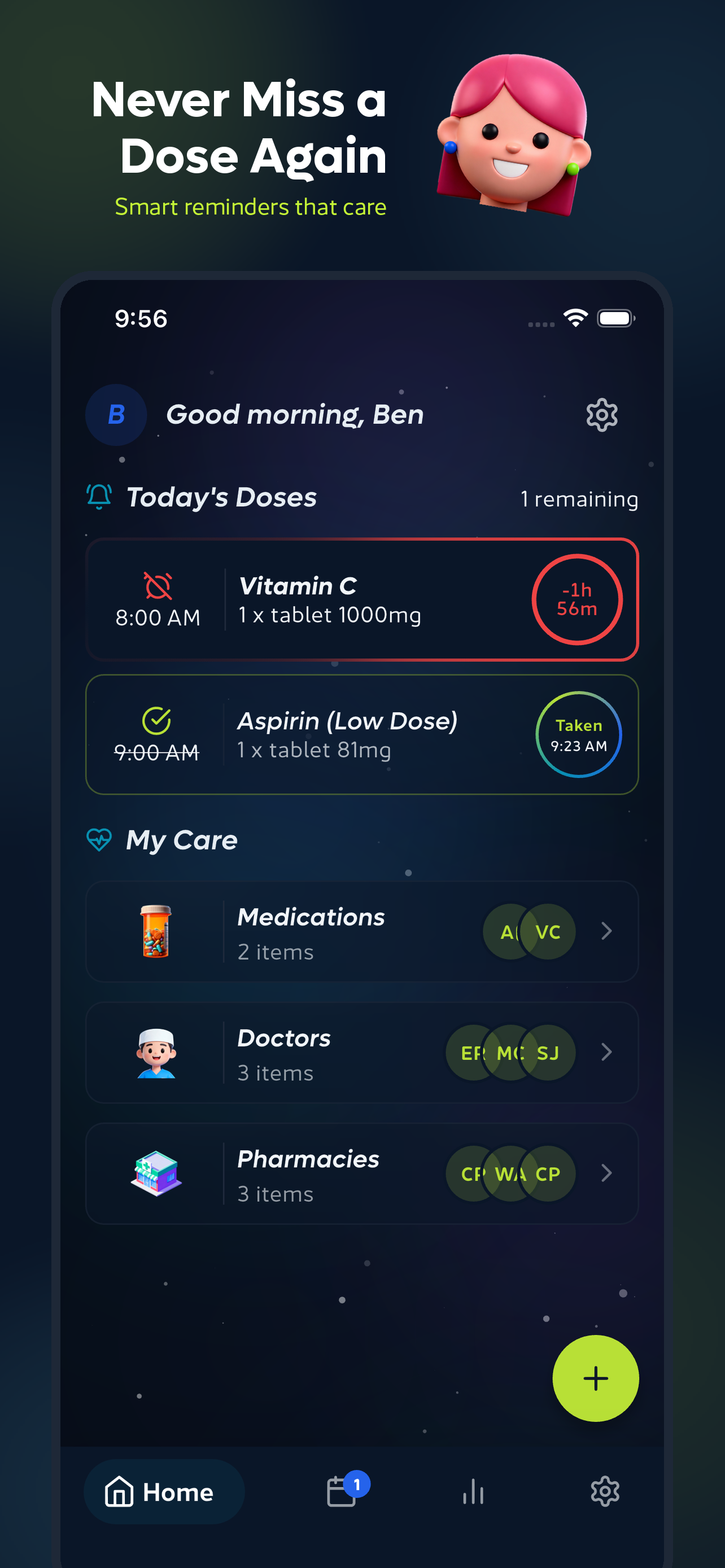Tap Ben's profile avatar circle
This screenshot has height=1568, width=725.
click(x=116, y=414)
